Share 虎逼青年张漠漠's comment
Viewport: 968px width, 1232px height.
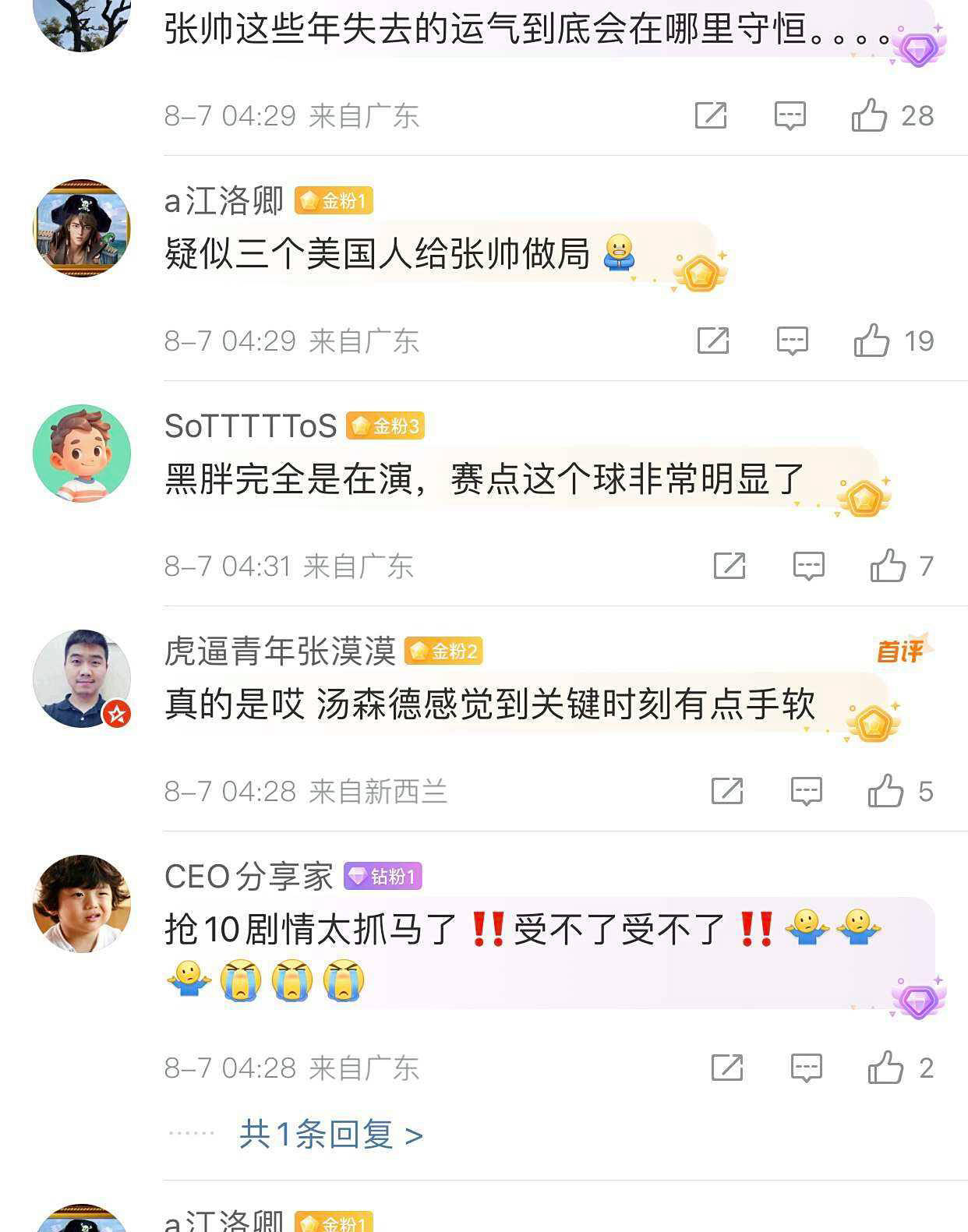tap(726, 791)
